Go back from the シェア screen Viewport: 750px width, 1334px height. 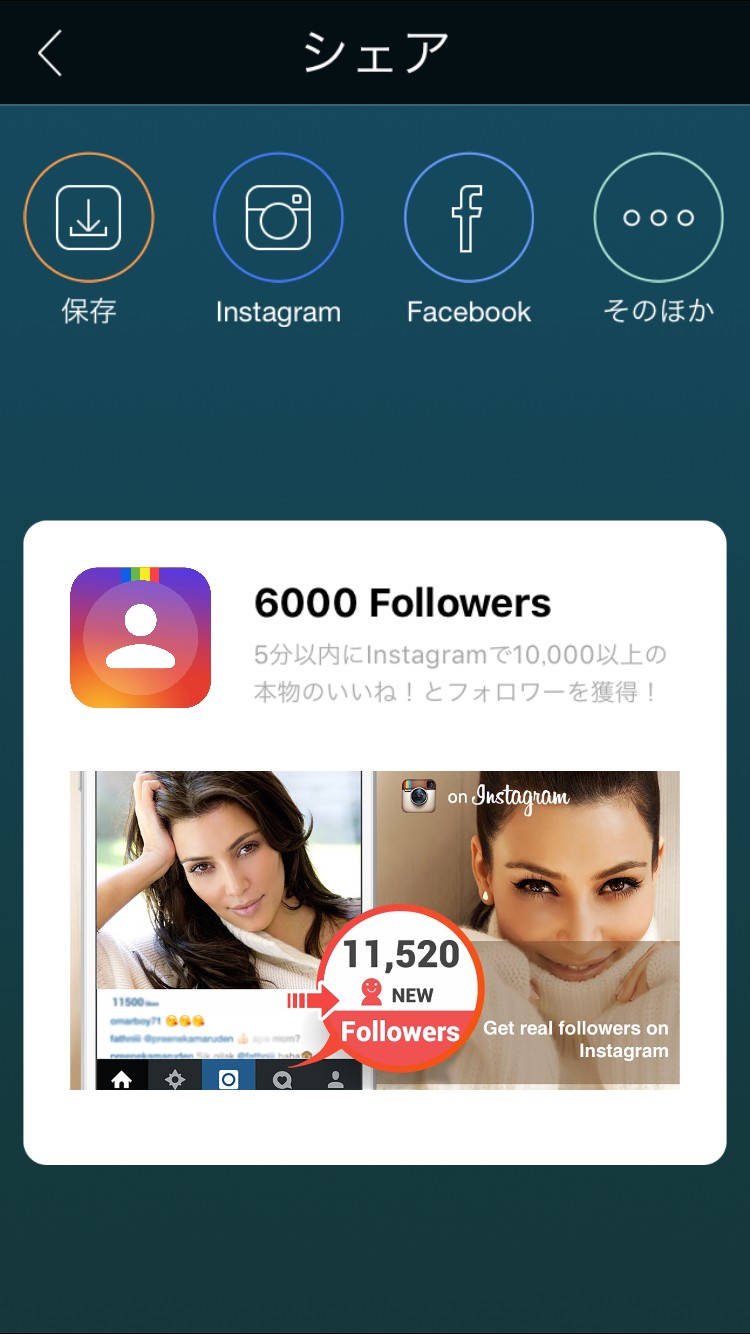50,53
